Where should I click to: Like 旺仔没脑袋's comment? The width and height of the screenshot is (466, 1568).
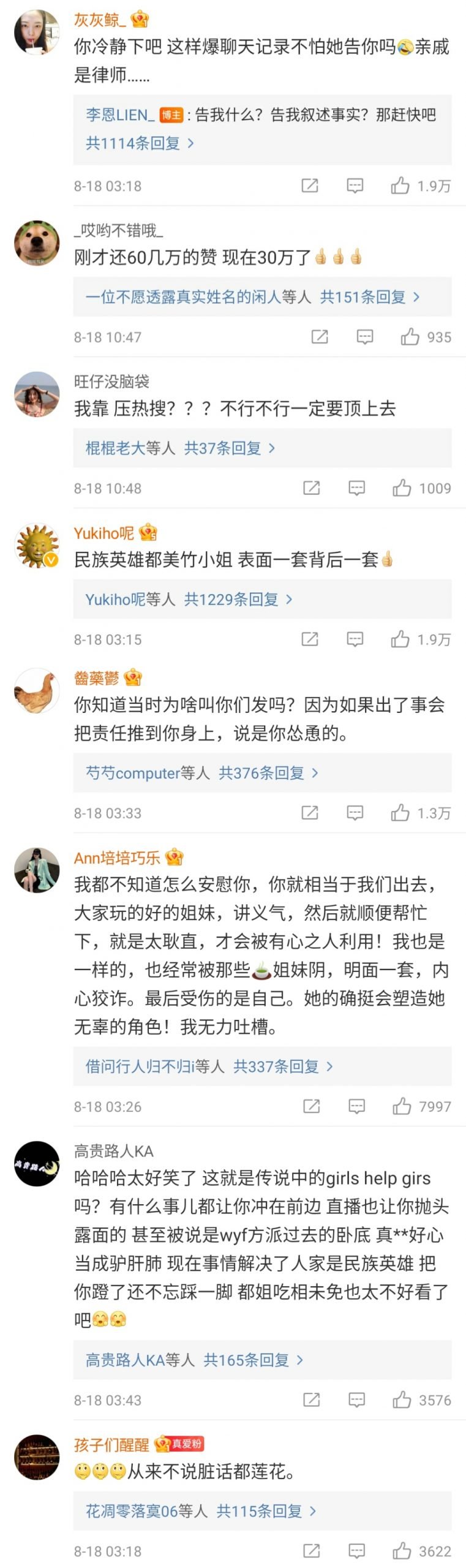(x=402, y=488)
